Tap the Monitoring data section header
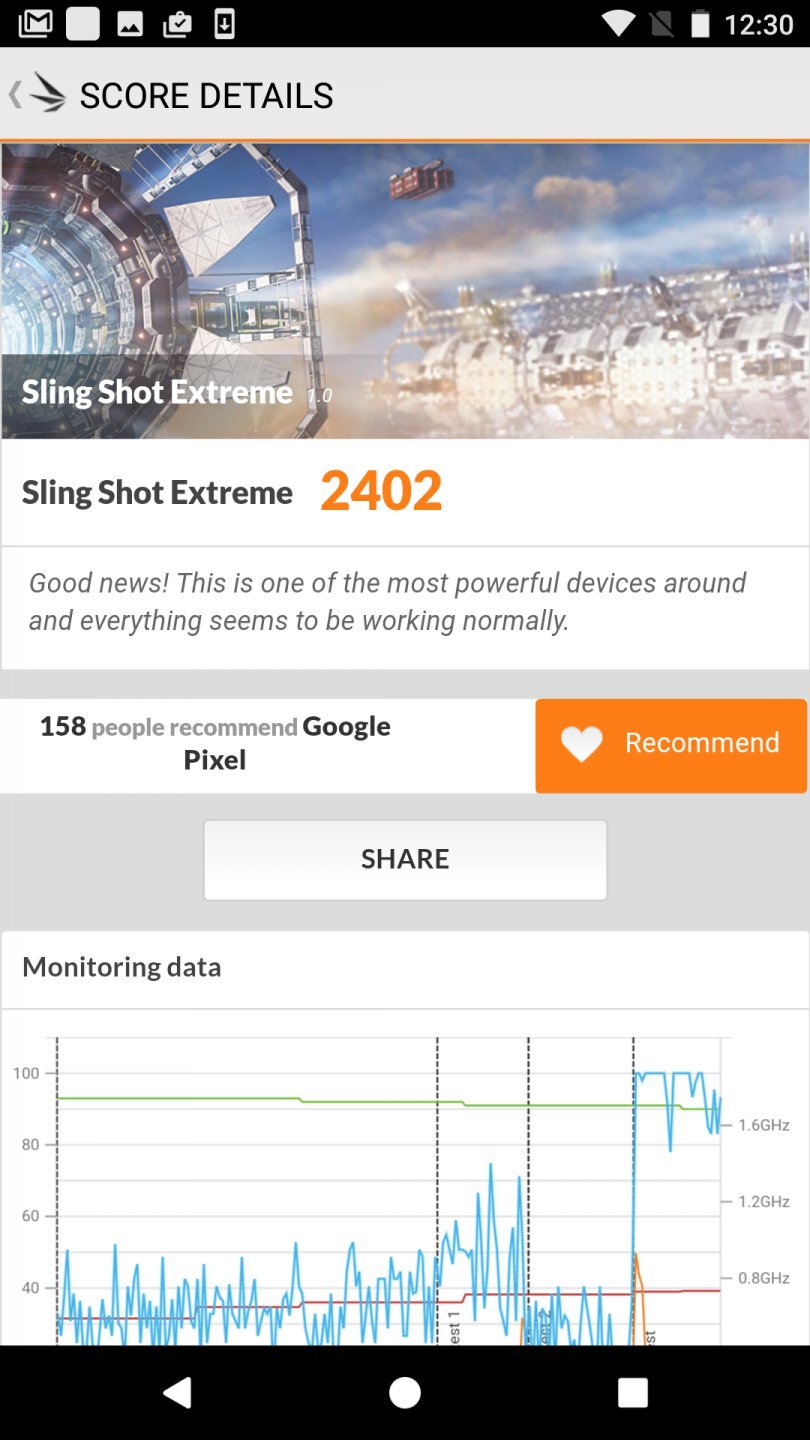The width and height of the screenshot is (810, 1440). 121,967
